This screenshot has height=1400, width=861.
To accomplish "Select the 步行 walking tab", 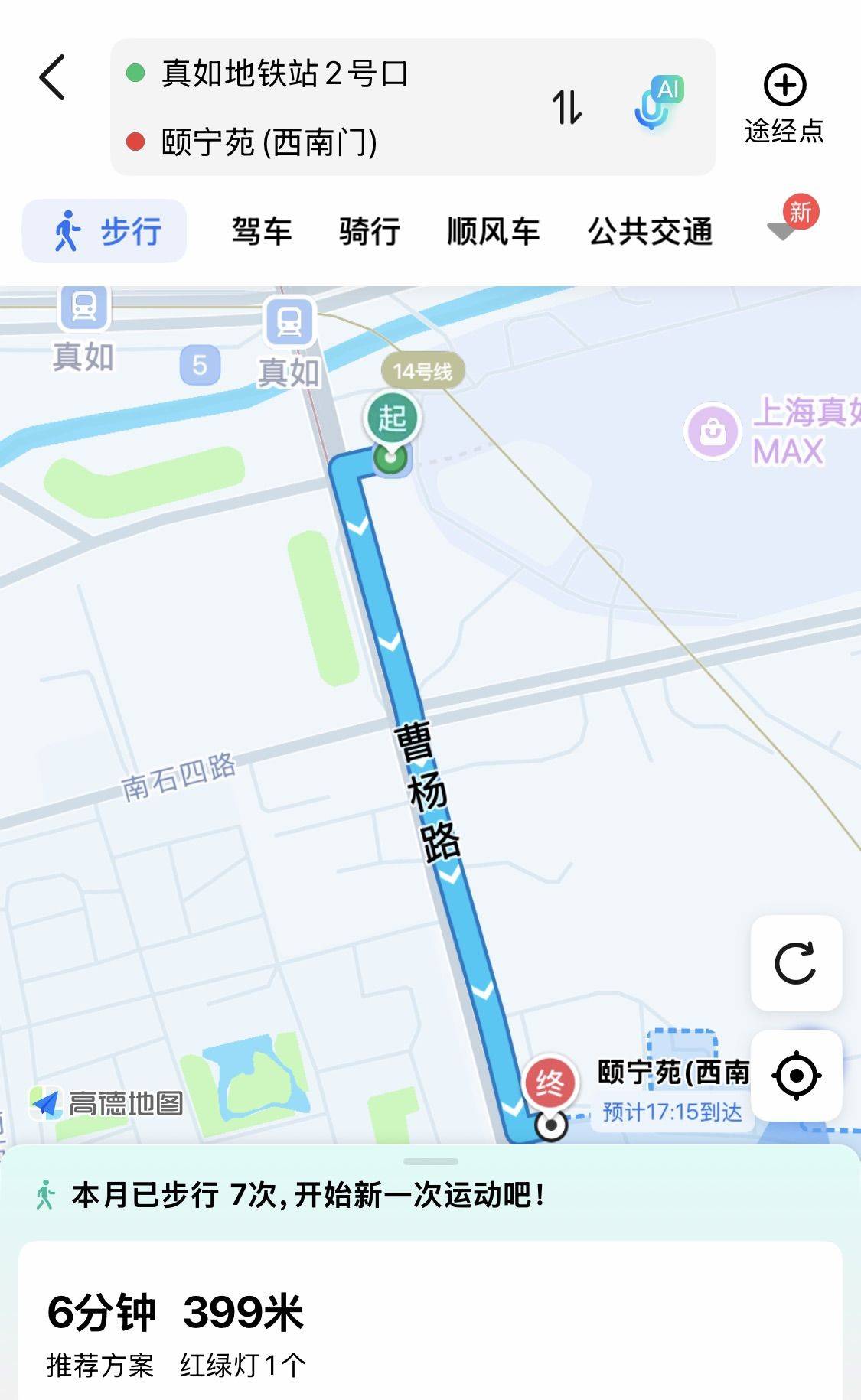I will (x=105, y=231).
